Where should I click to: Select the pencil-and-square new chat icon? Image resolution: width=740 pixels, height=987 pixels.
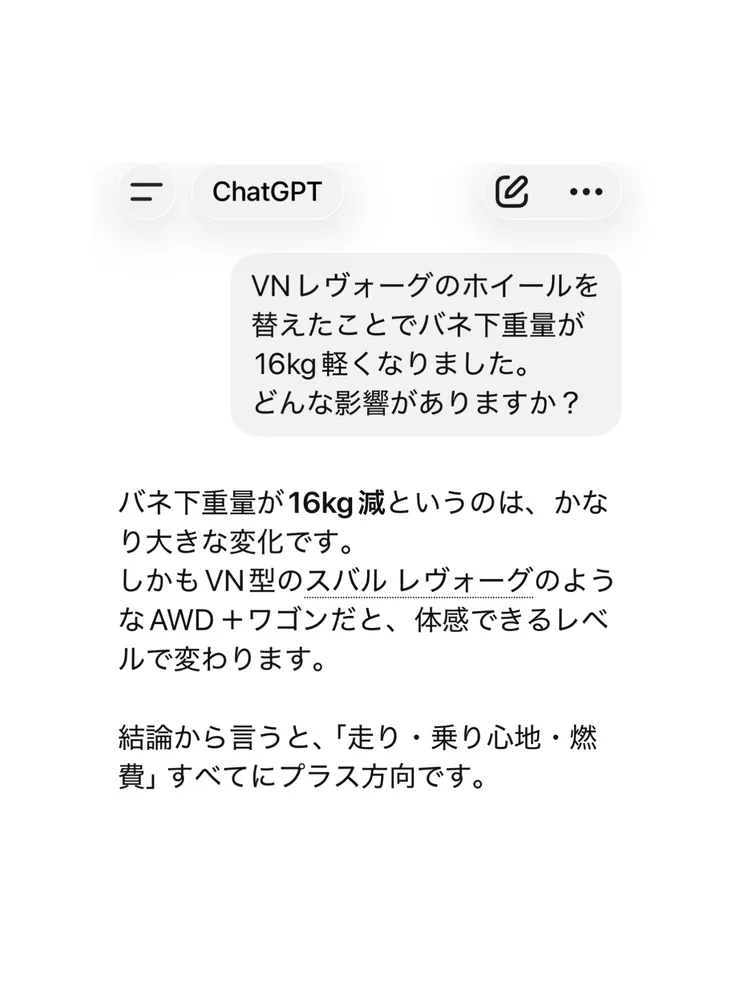[x=513, y=191]
